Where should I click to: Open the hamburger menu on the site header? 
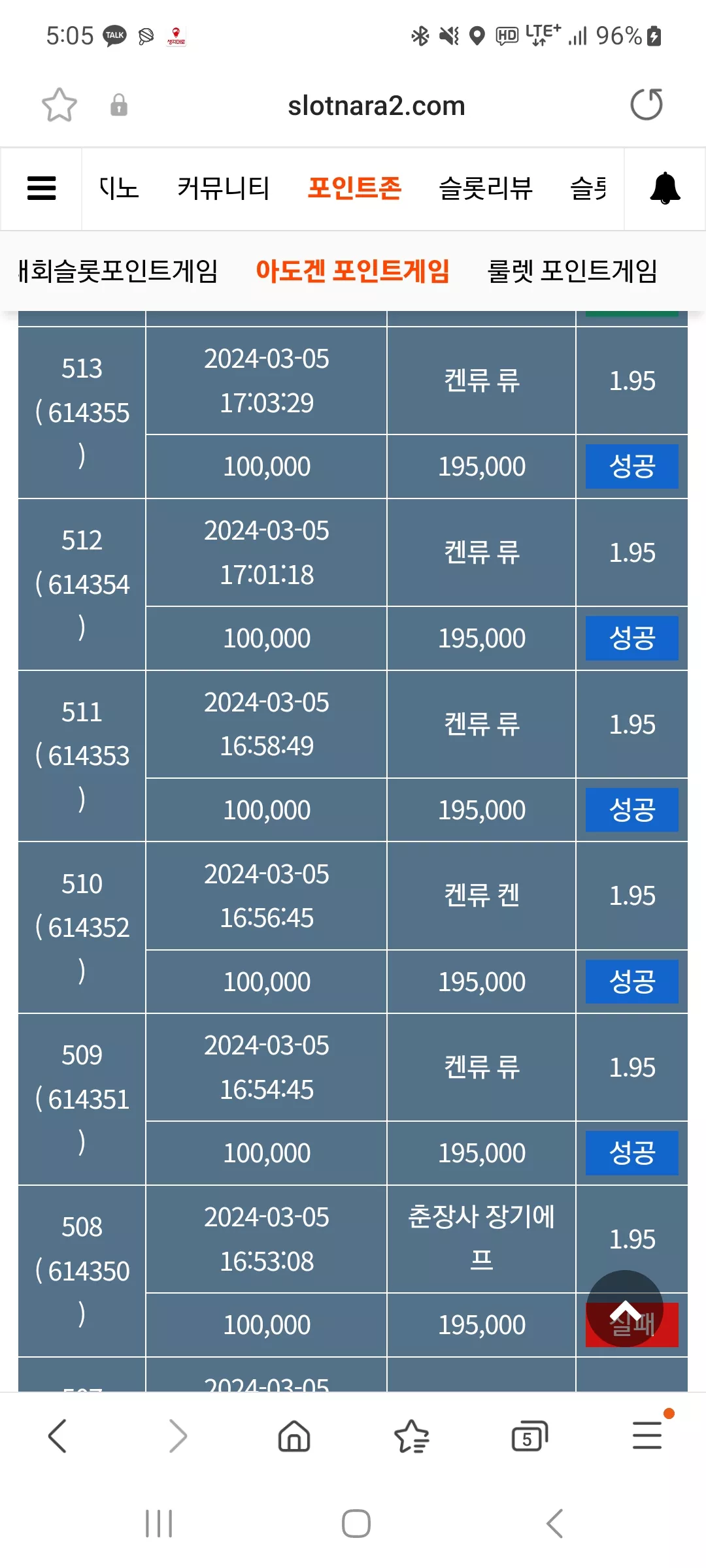pyautogui.click(x=41, y=188)
